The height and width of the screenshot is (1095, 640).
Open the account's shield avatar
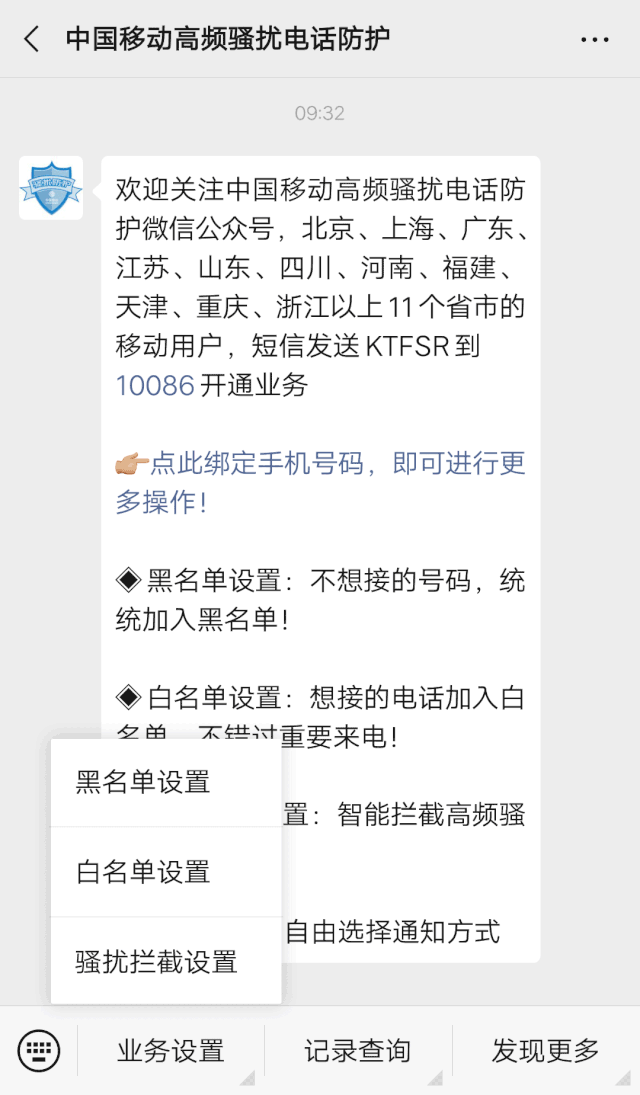coord(51,188)
